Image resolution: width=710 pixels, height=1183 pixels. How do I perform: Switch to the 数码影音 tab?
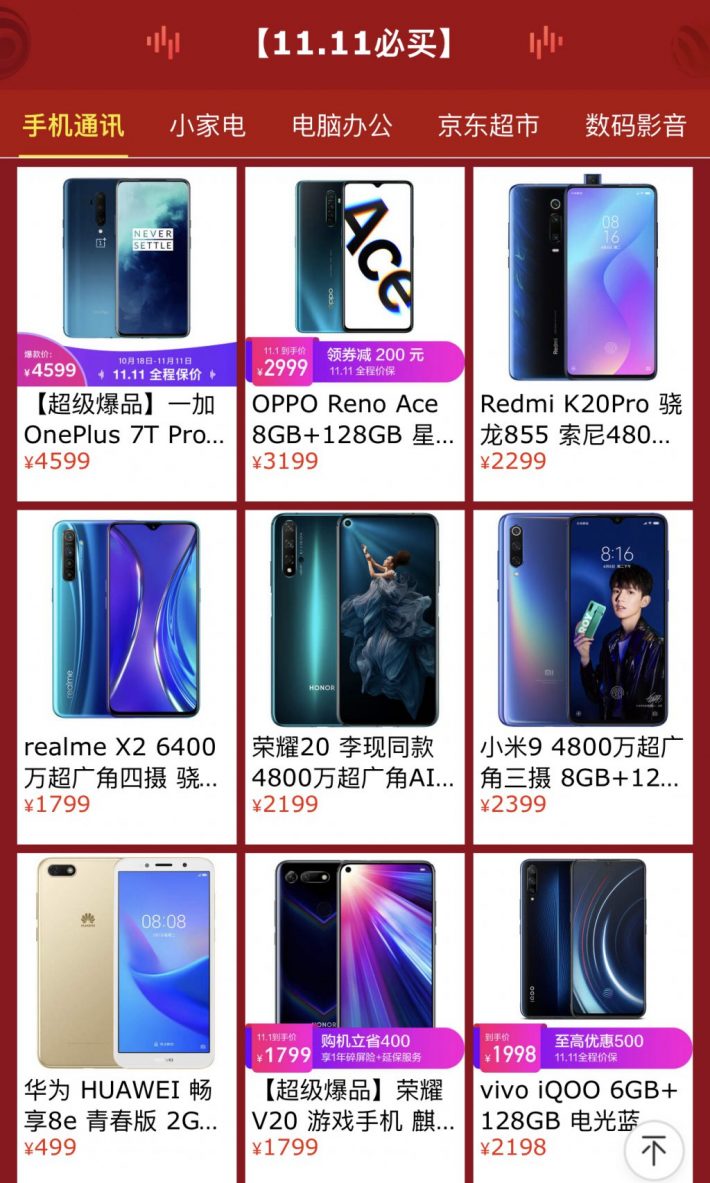pos(636,126)
